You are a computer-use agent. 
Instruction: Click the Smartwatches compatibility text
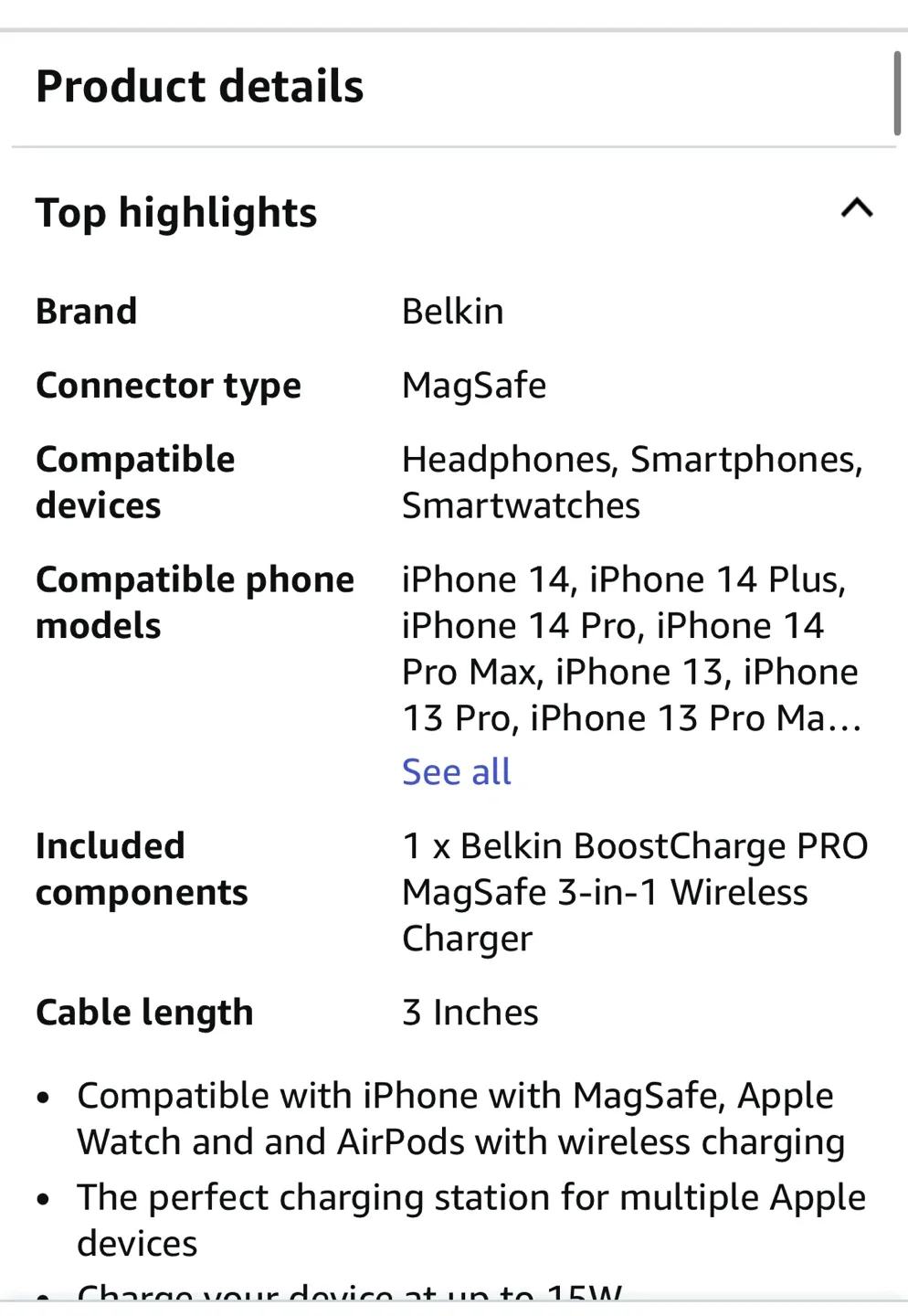click(519, 504)
